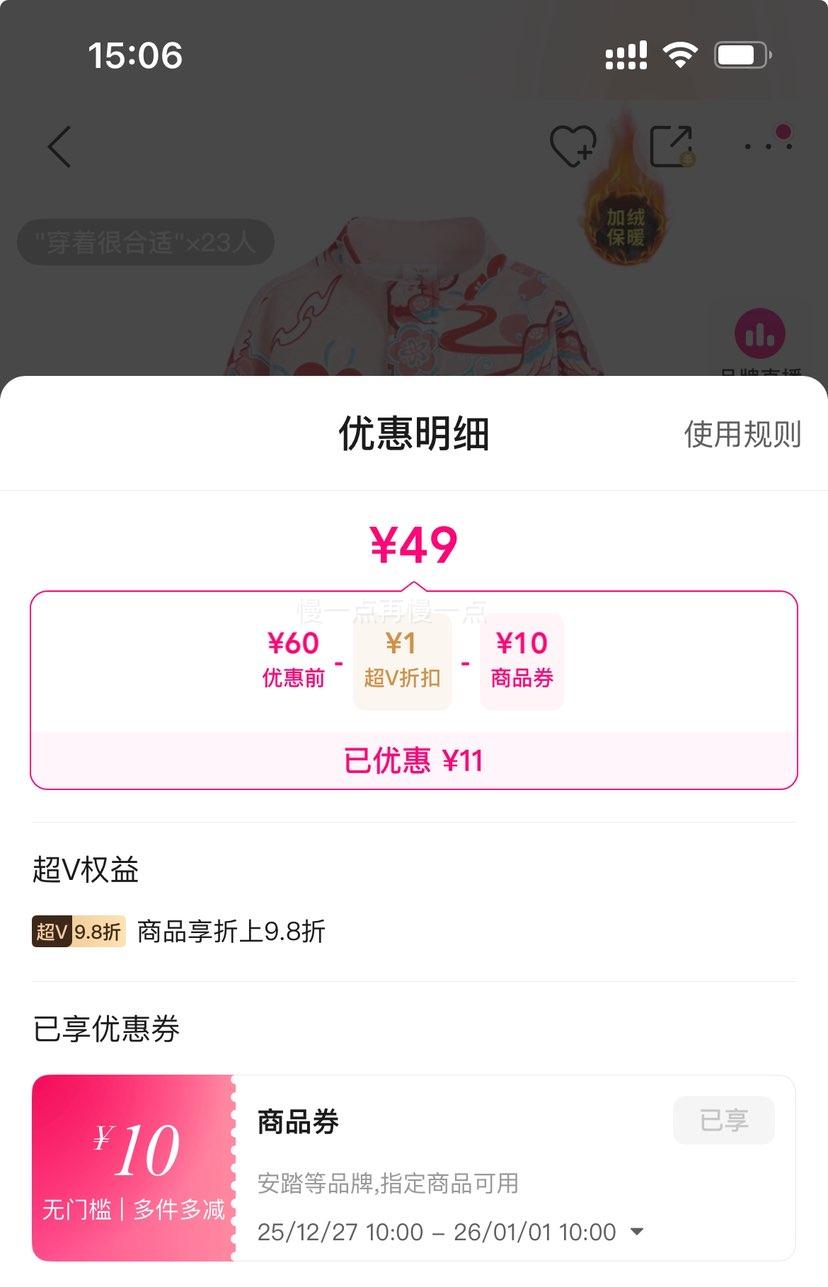Select the 优惠明细 sheet title
828x1287 pixels.
[x=413, y=434]
